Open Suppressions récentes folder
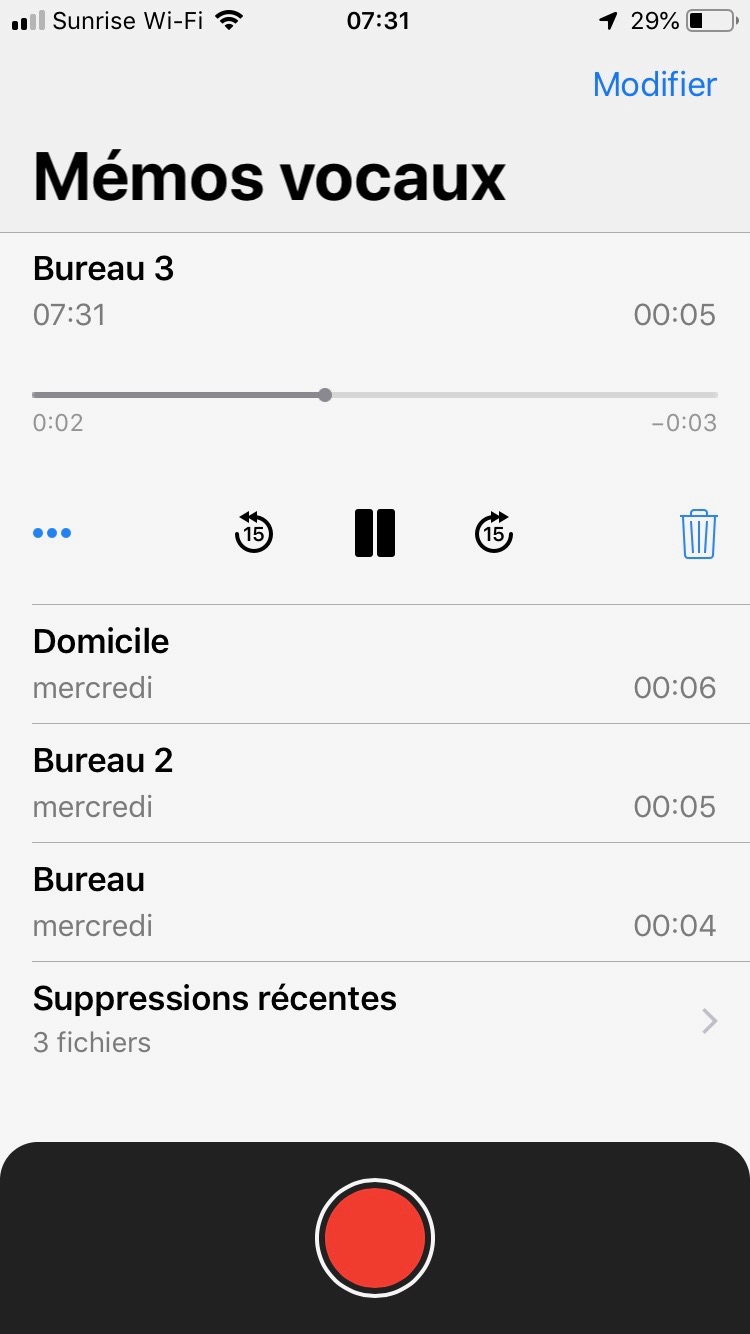Viewport: 750px width, 1334px height. [374, 1020]
